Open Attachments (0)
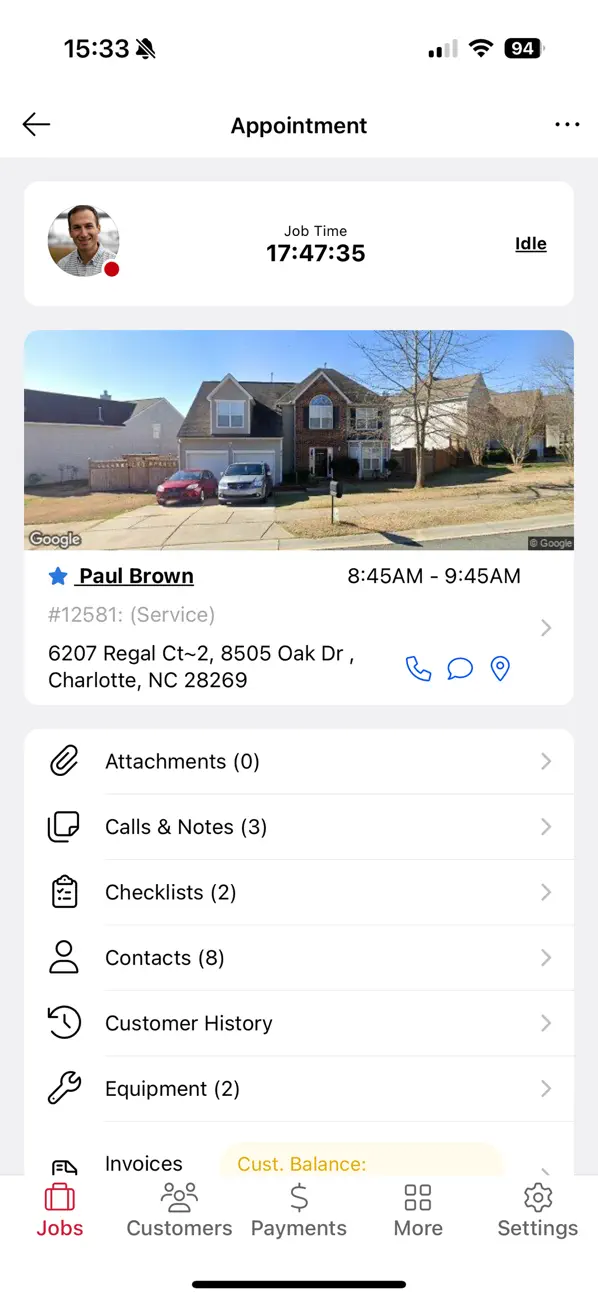The height and width of the screenshot is (1300, 598). pos(299,762)
